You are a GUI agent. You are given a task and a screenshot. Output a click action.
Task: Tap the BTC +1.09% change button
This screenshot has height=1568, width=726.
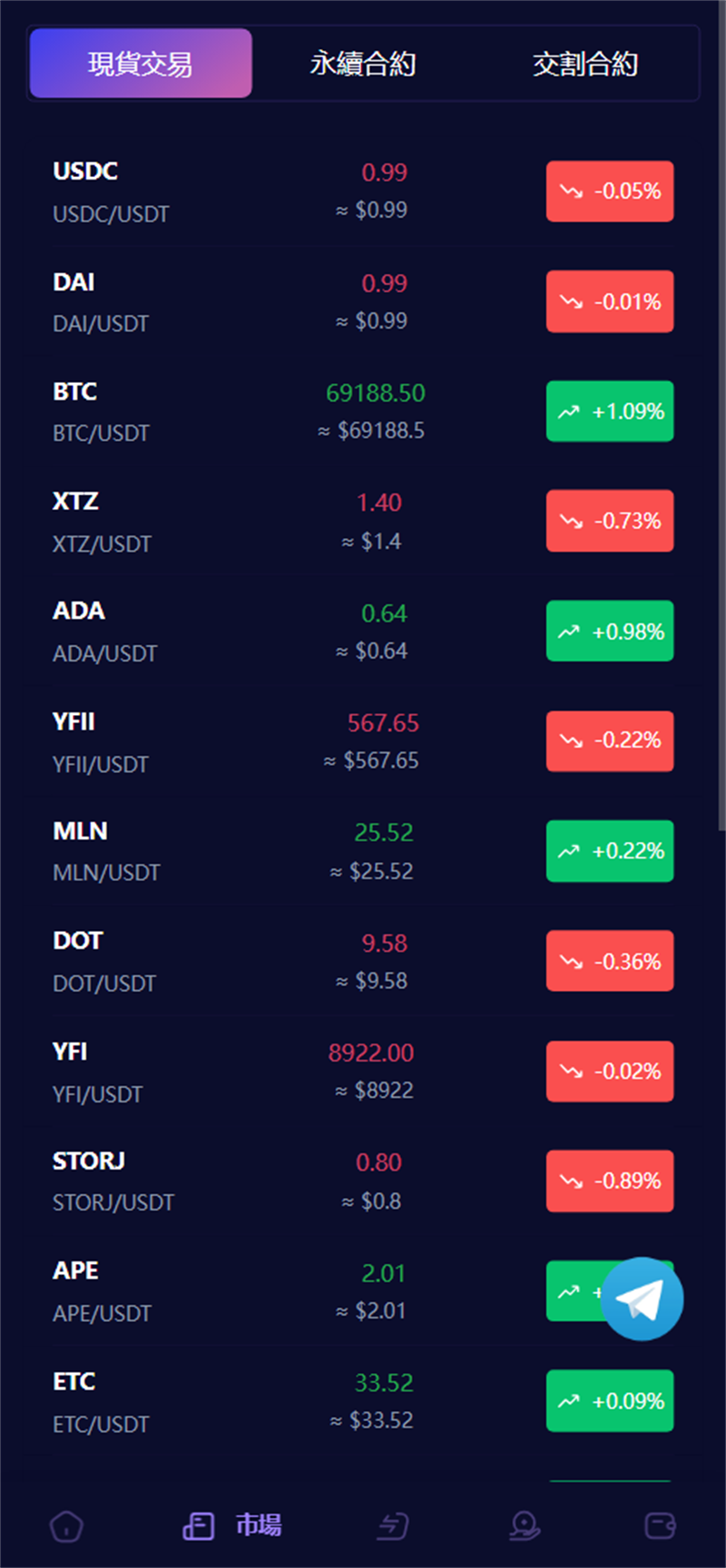pyautogui.click(x=610, y=411)
